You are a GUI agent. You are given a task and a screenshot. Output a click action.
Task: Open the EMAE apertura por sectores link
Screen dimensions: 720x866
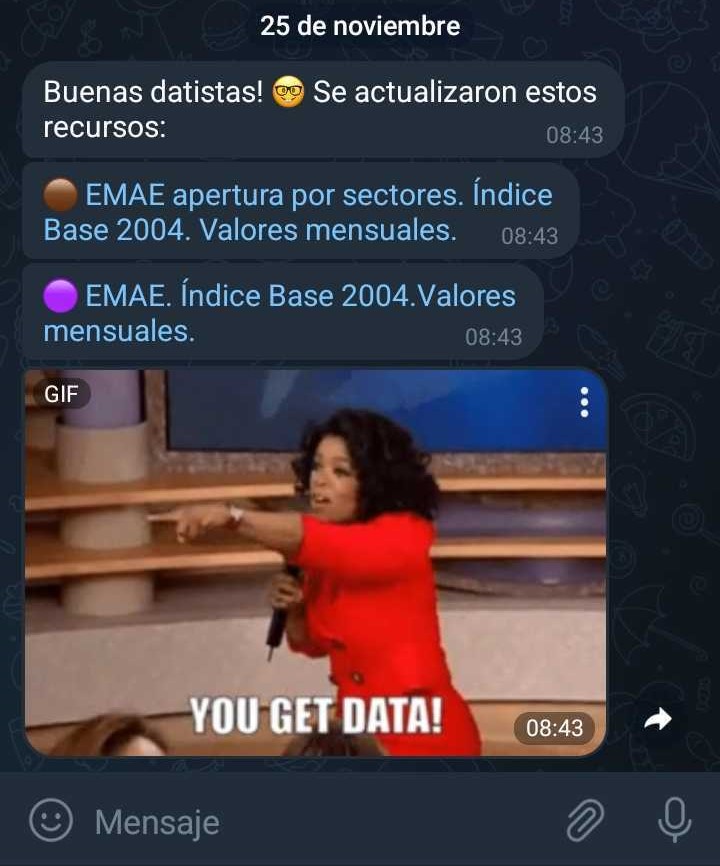[x=298, y=212]
